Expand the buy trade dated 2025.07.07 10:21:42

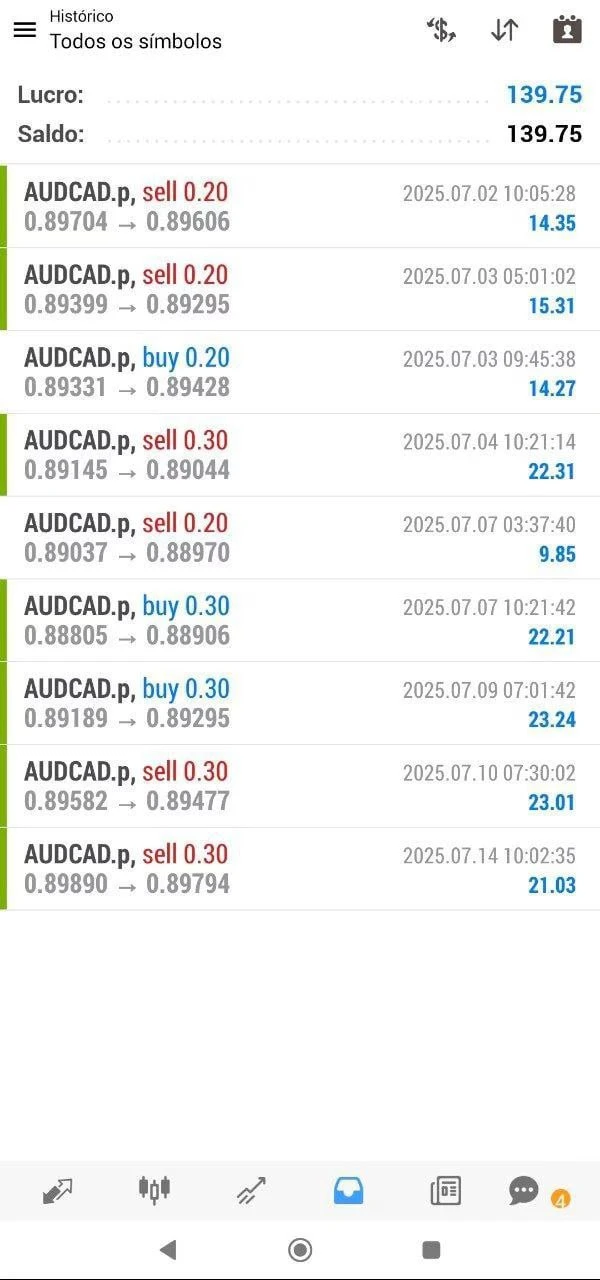coord(300,621)
